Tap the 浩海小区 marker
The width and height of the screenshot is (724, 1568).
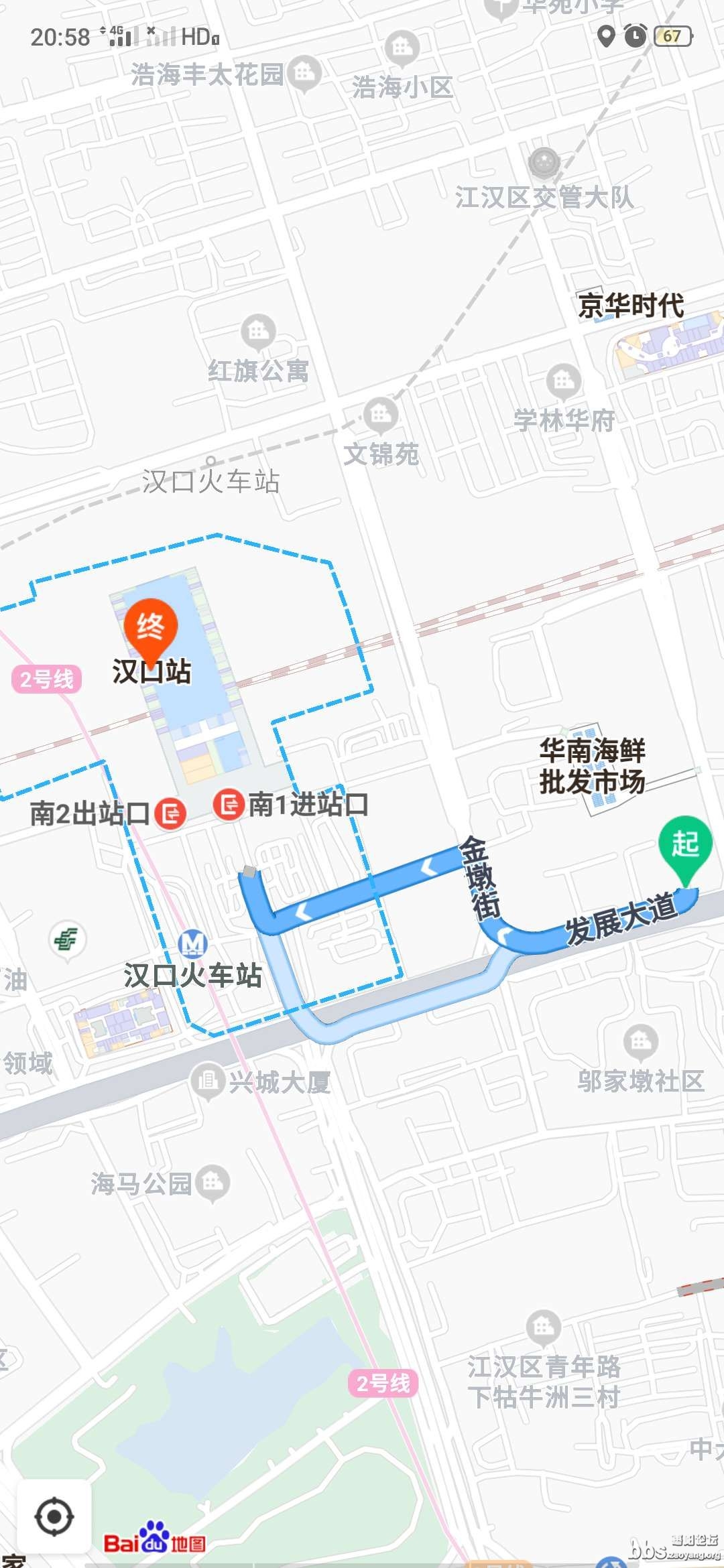(402, 48)
